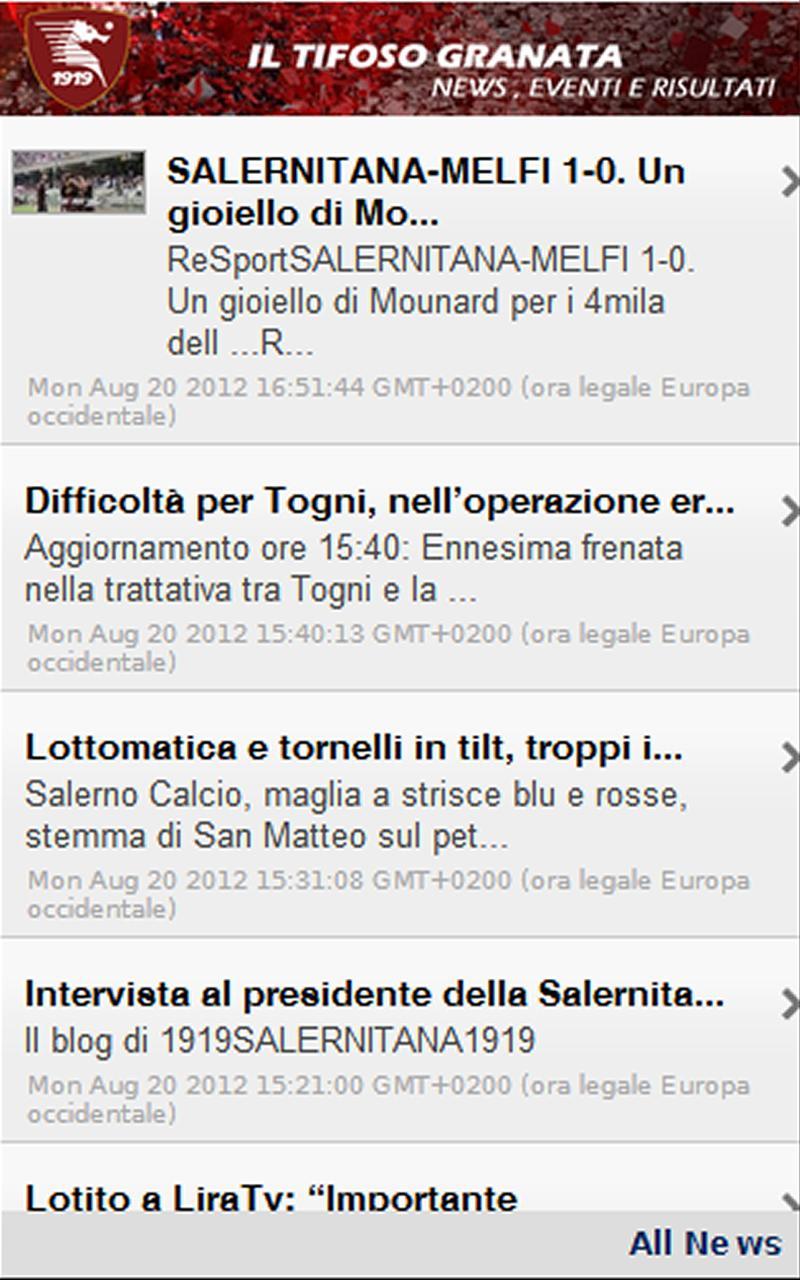
Task: Tap the bottom bar containing All News
Action: pyautogui.click(x=400, y=1244)
